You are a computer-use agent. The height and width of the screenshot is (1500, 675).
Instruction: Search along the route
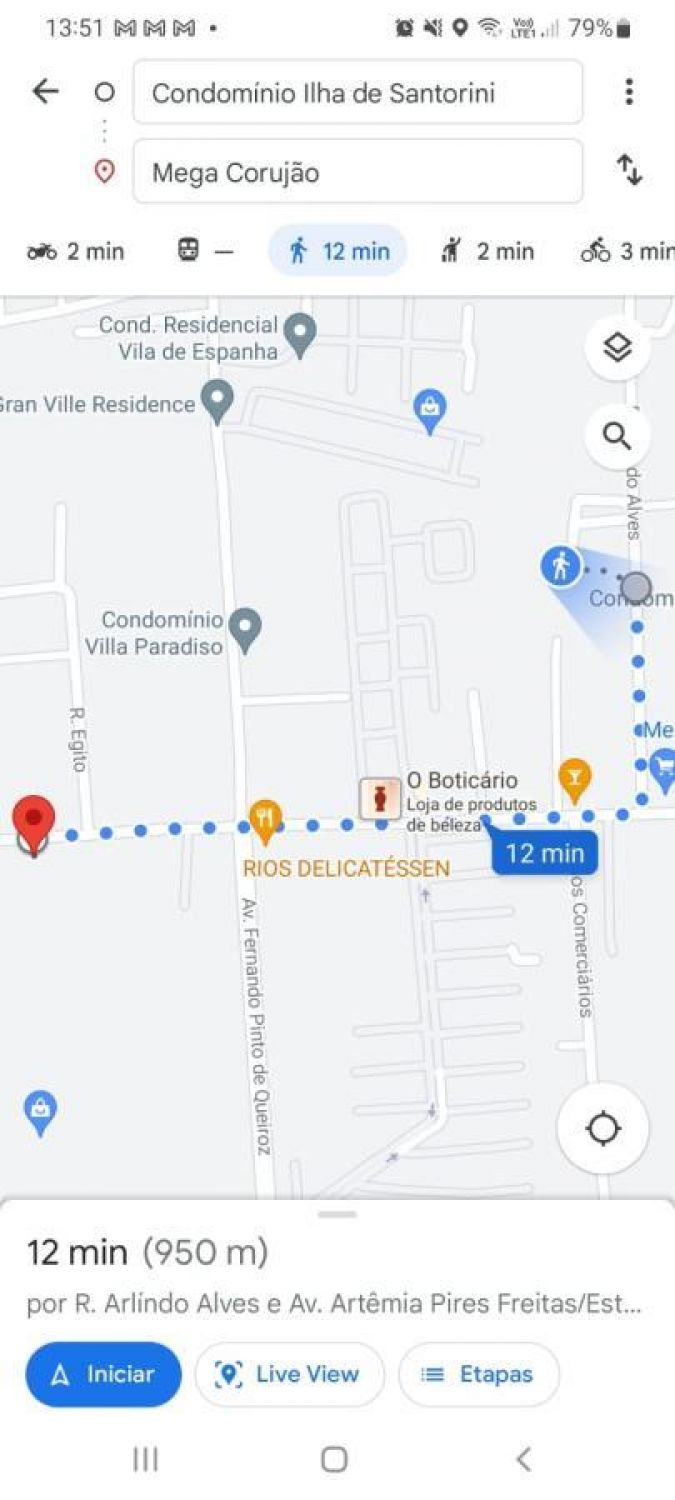617,436
